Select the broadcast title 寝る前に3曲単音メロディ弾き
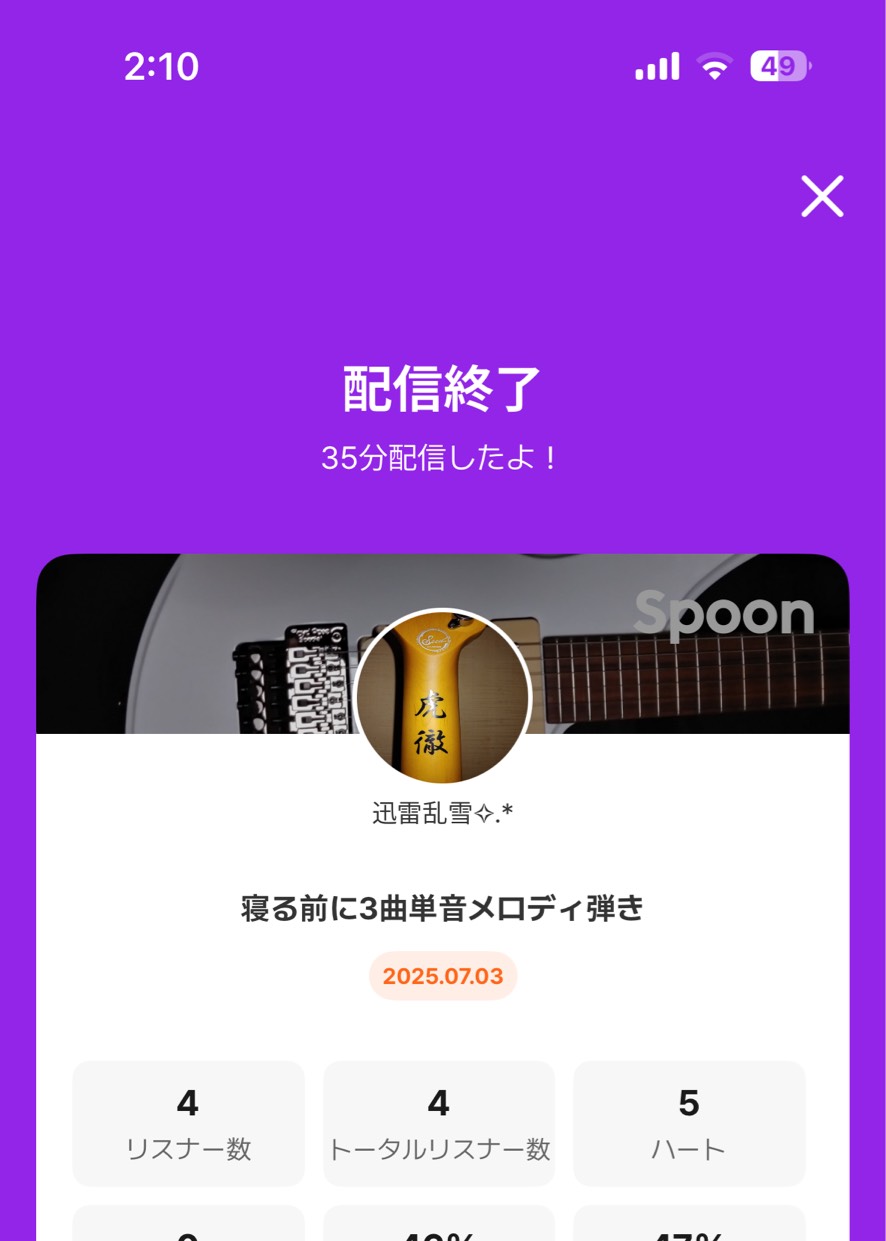Screen dimensions: 886x1241 tap(443, 910)
